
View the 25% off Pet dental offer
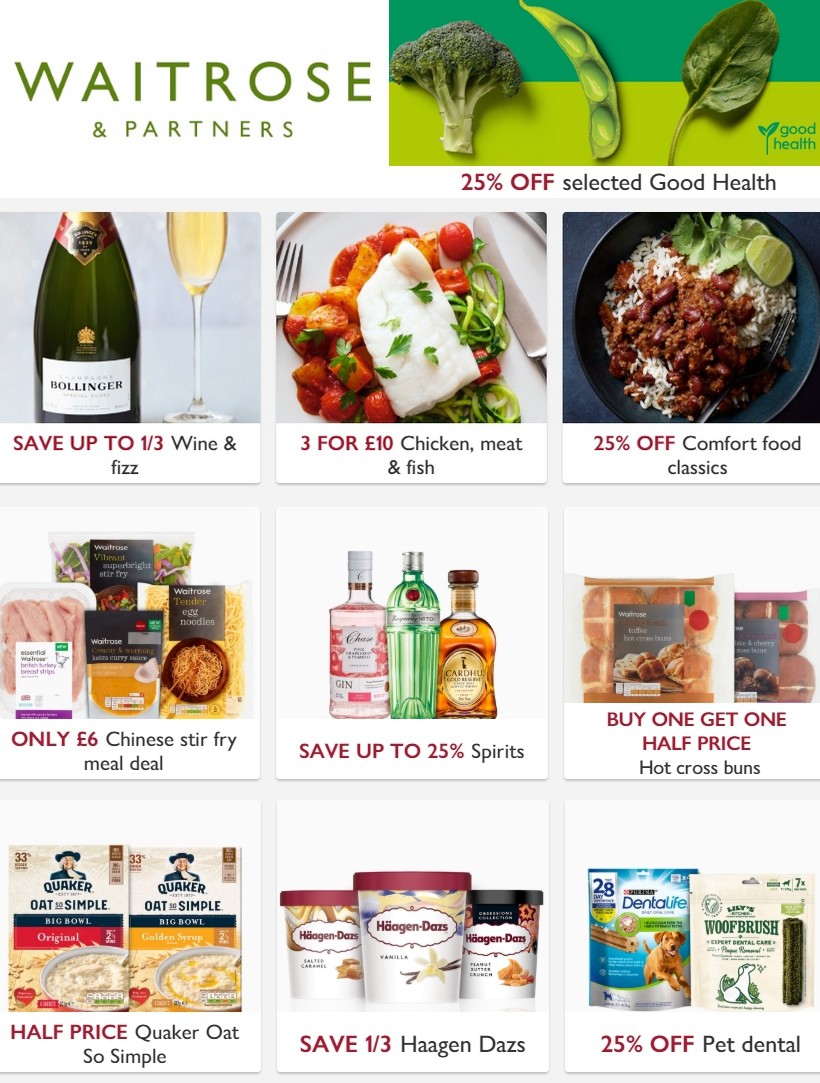[x=698, y=935]
